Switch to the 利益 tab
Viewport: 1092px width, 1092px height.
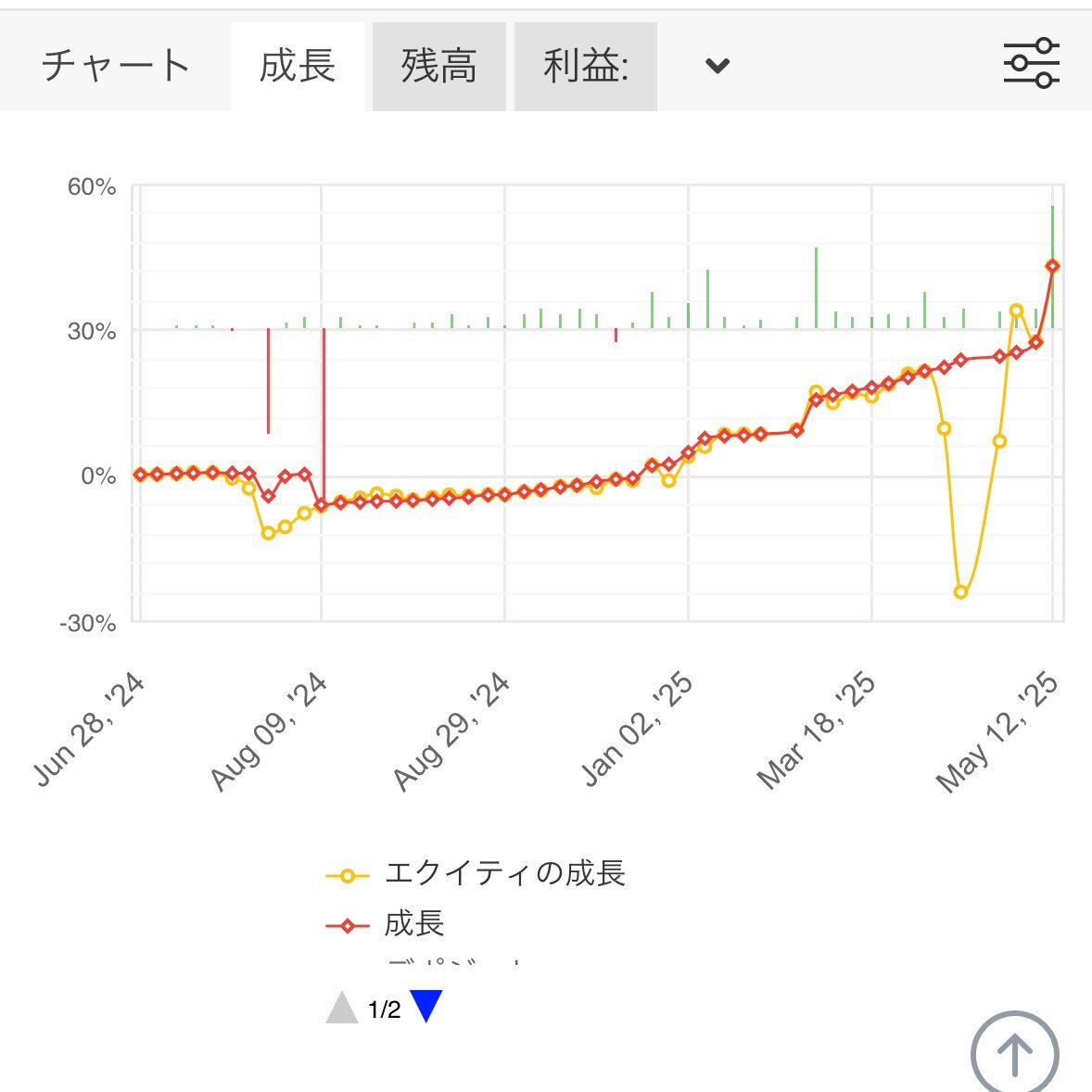click(585, 67)
